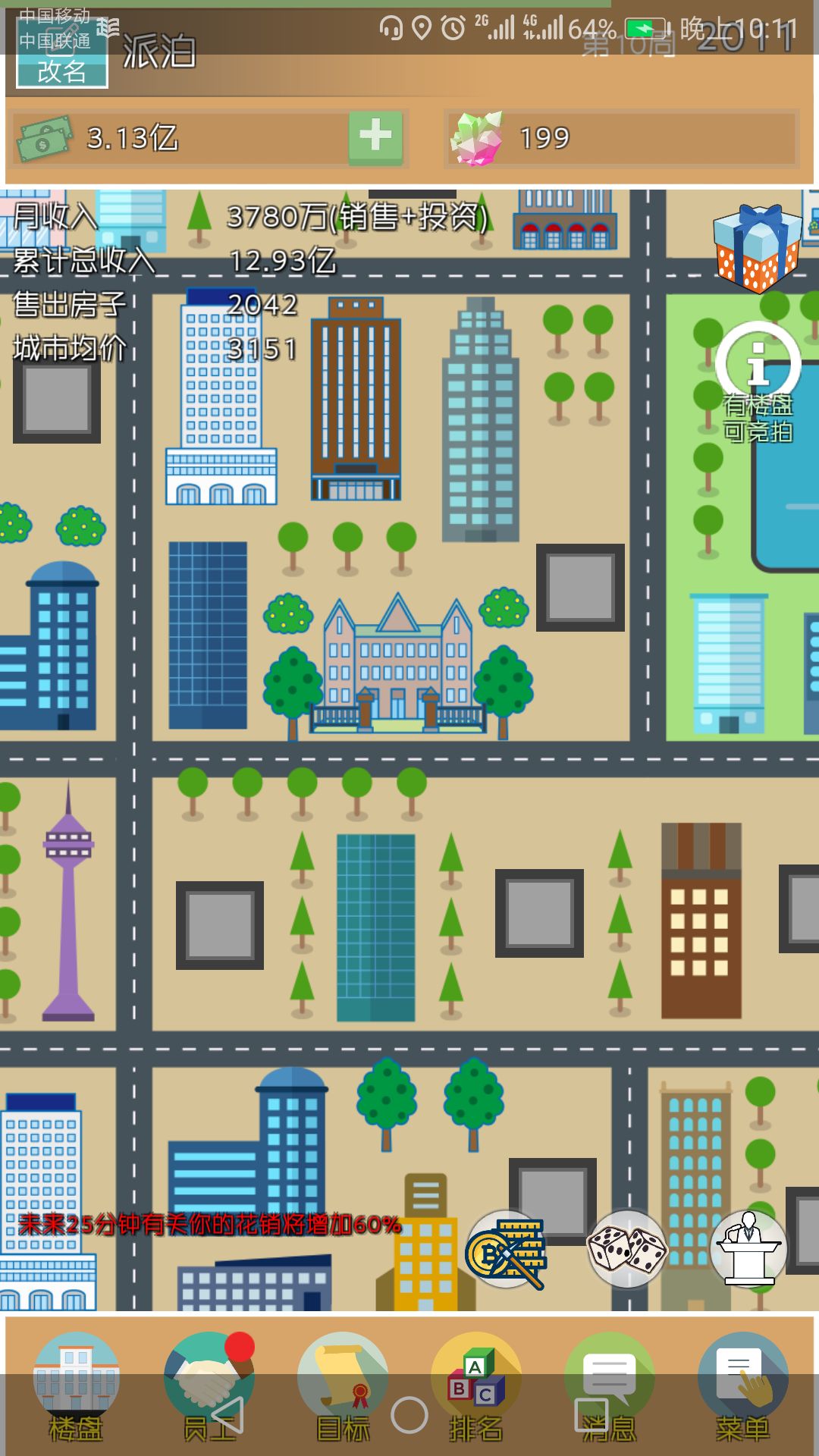Open the 目标 goals tab
Viewport: 819px width, 1456px height.
click(343, 1387)
